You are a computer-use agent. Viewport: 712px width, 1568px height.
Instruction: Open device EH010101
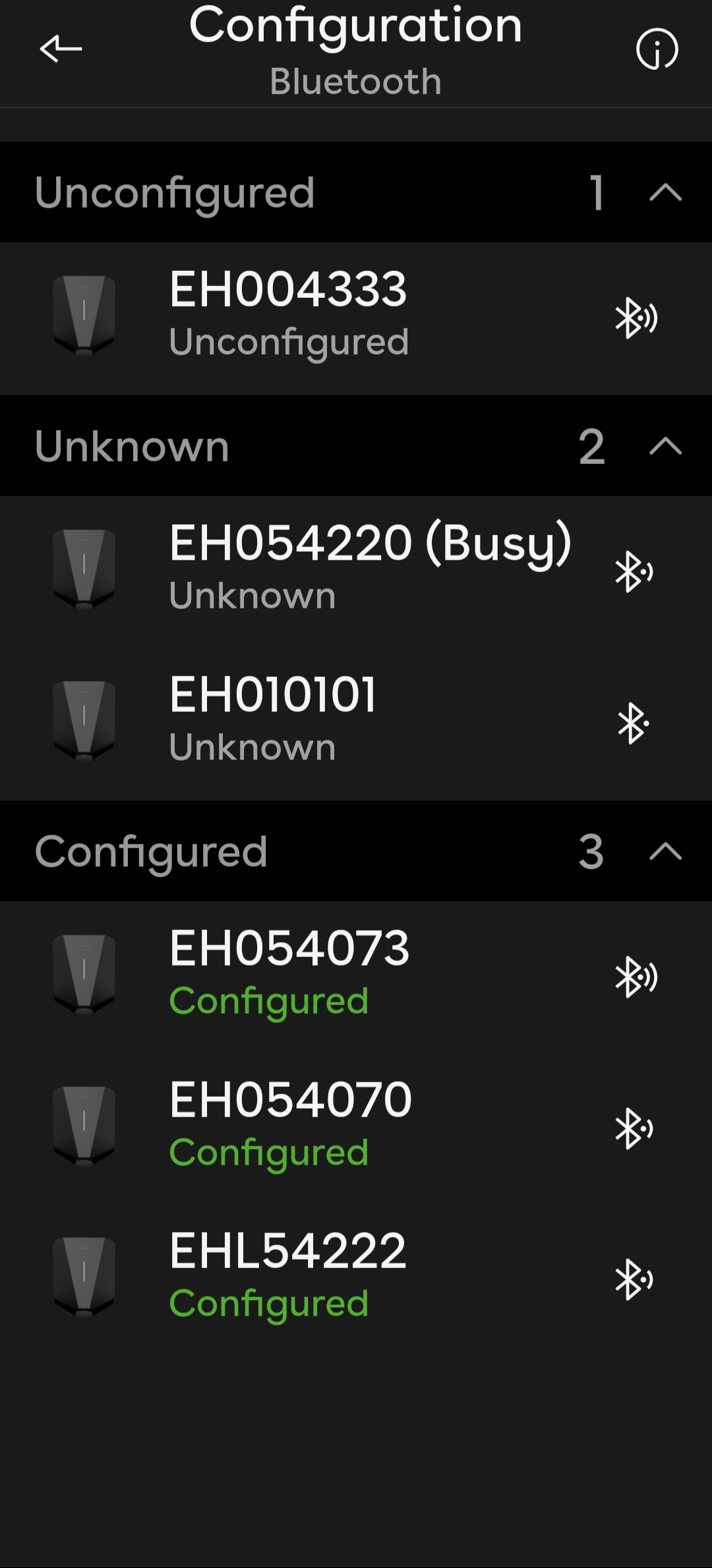[356, 722]
